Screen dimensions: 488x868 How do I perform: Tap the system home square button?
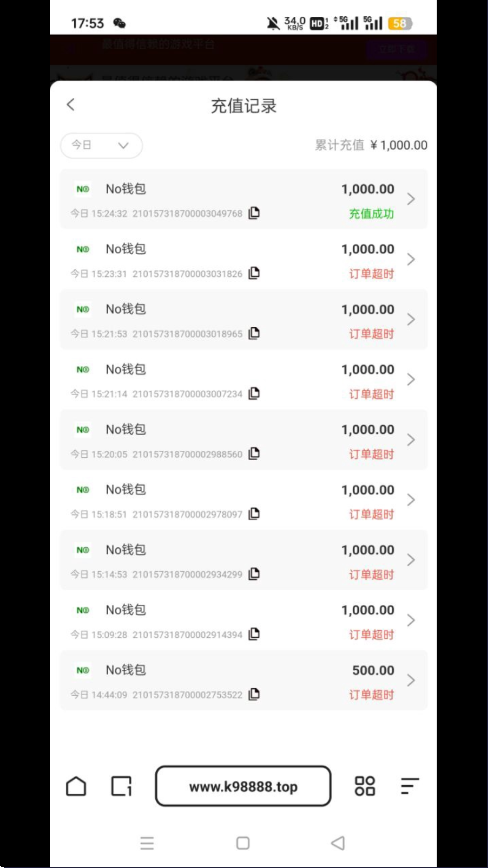[x=243, y=843]
